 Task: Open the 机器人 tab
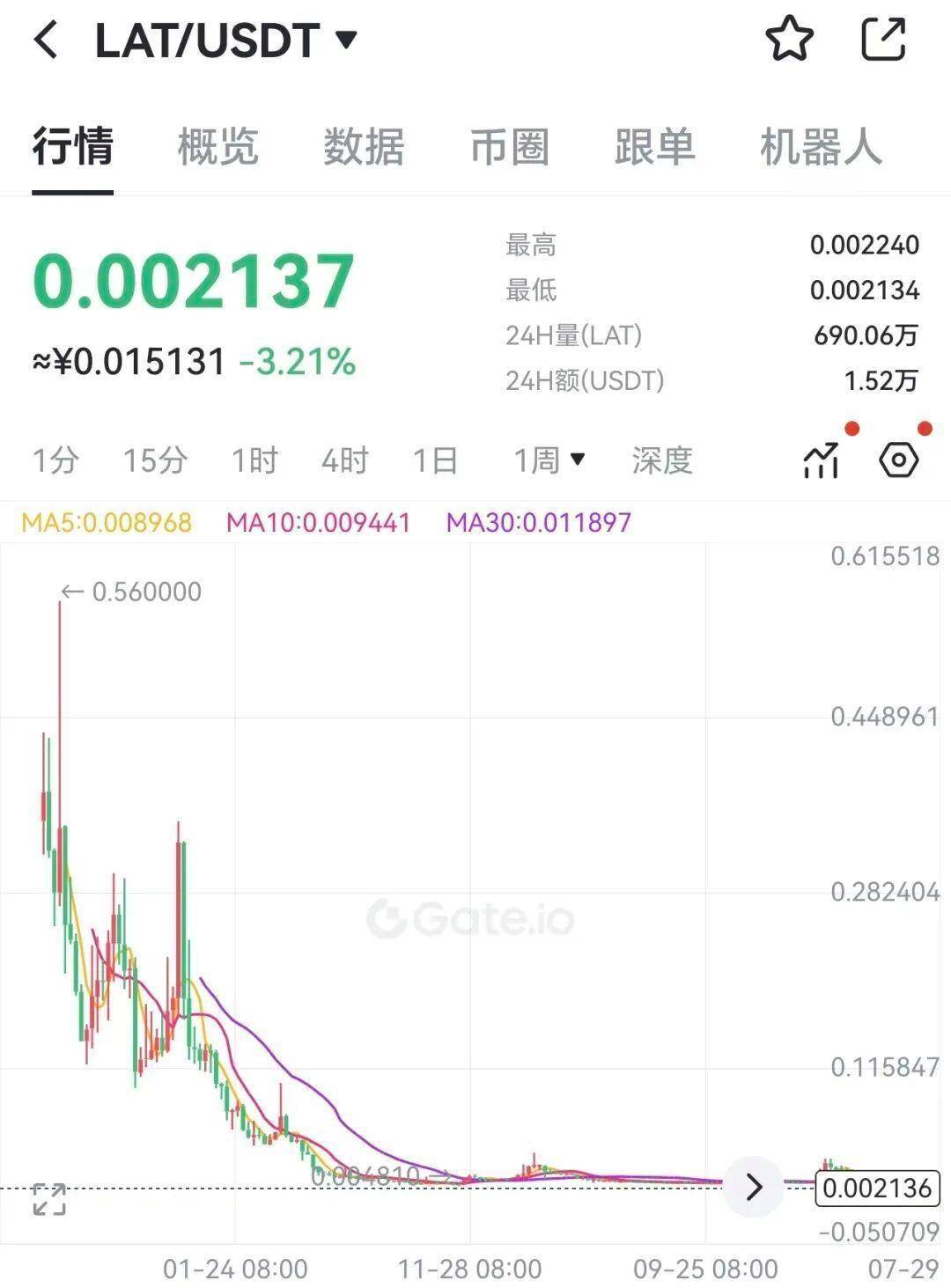click(x=820, y=147)
